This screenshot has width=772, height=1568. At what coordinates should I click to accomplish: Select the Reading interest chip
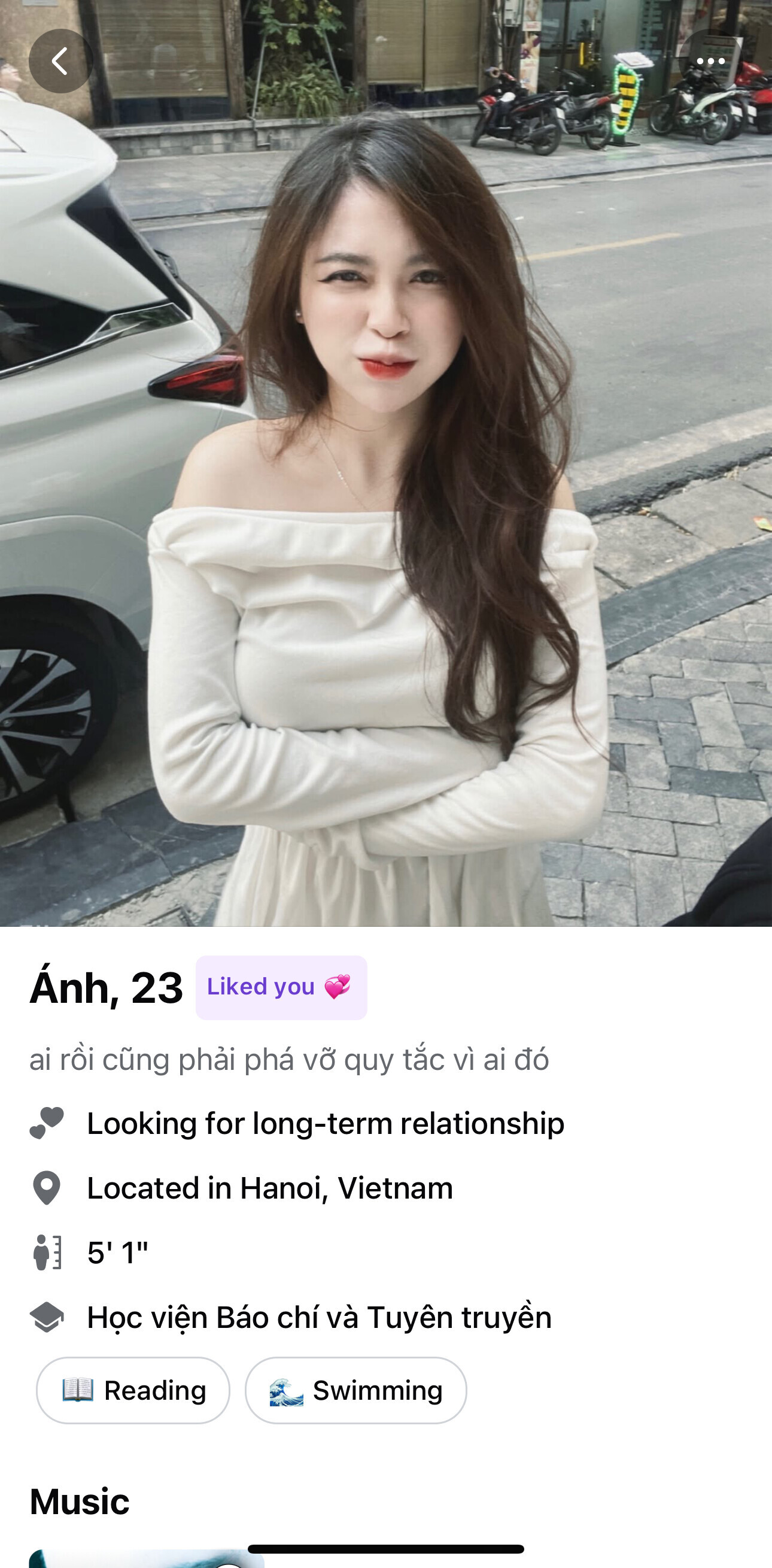[133, 1390]
